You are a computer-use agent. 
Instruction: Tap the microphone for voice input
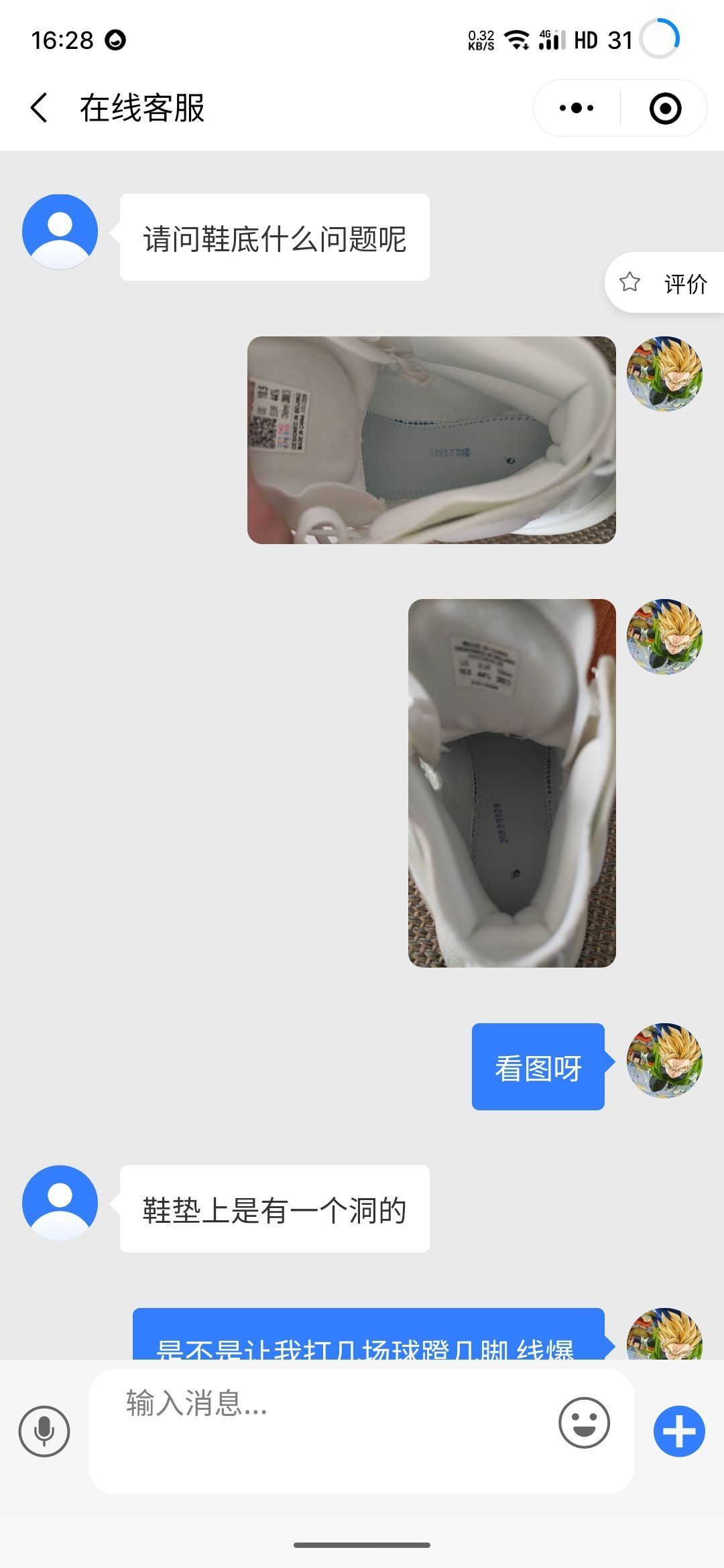pos(44,1431)
